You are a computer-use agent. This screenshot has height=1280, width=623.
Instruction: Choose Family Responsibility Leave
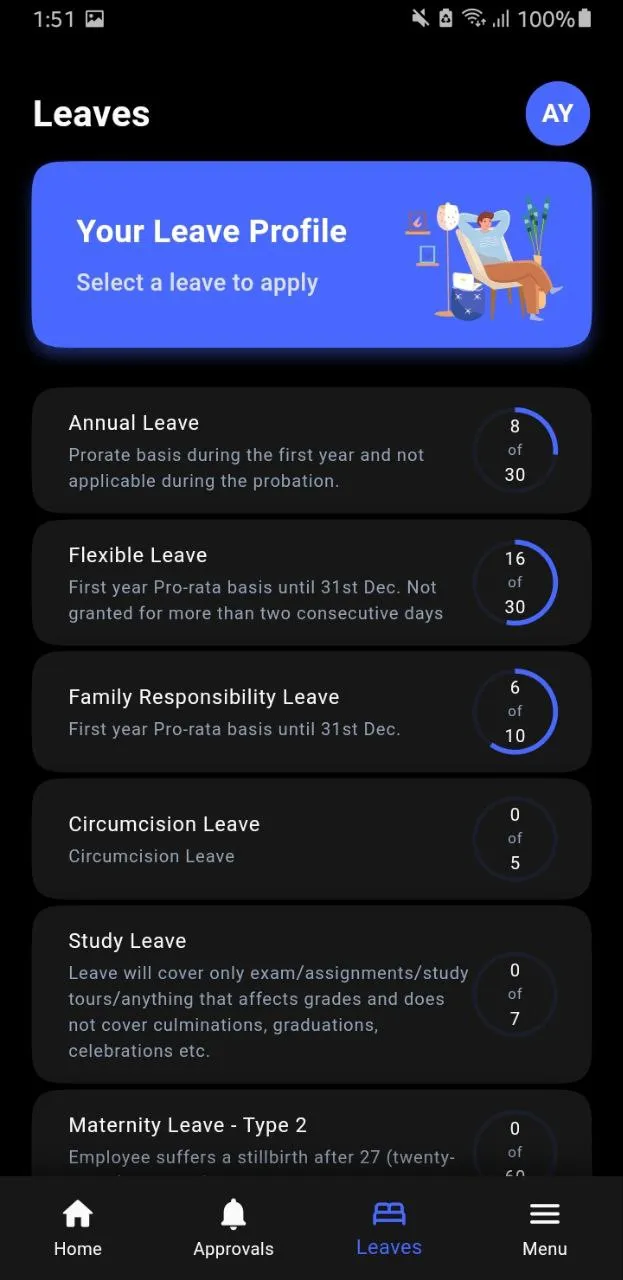(x=311, y=711)
